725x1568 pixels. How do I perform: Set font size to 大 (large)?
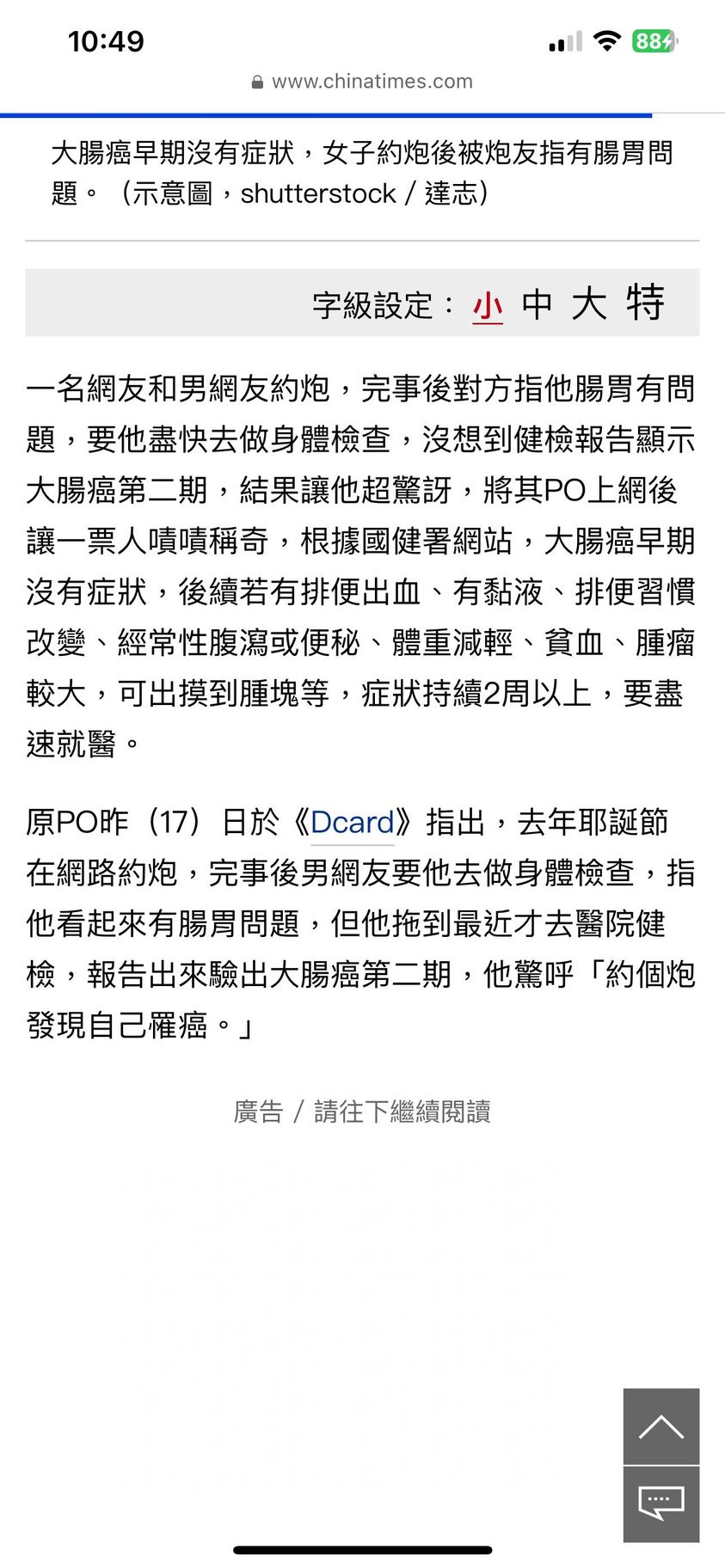pos(589,303)
